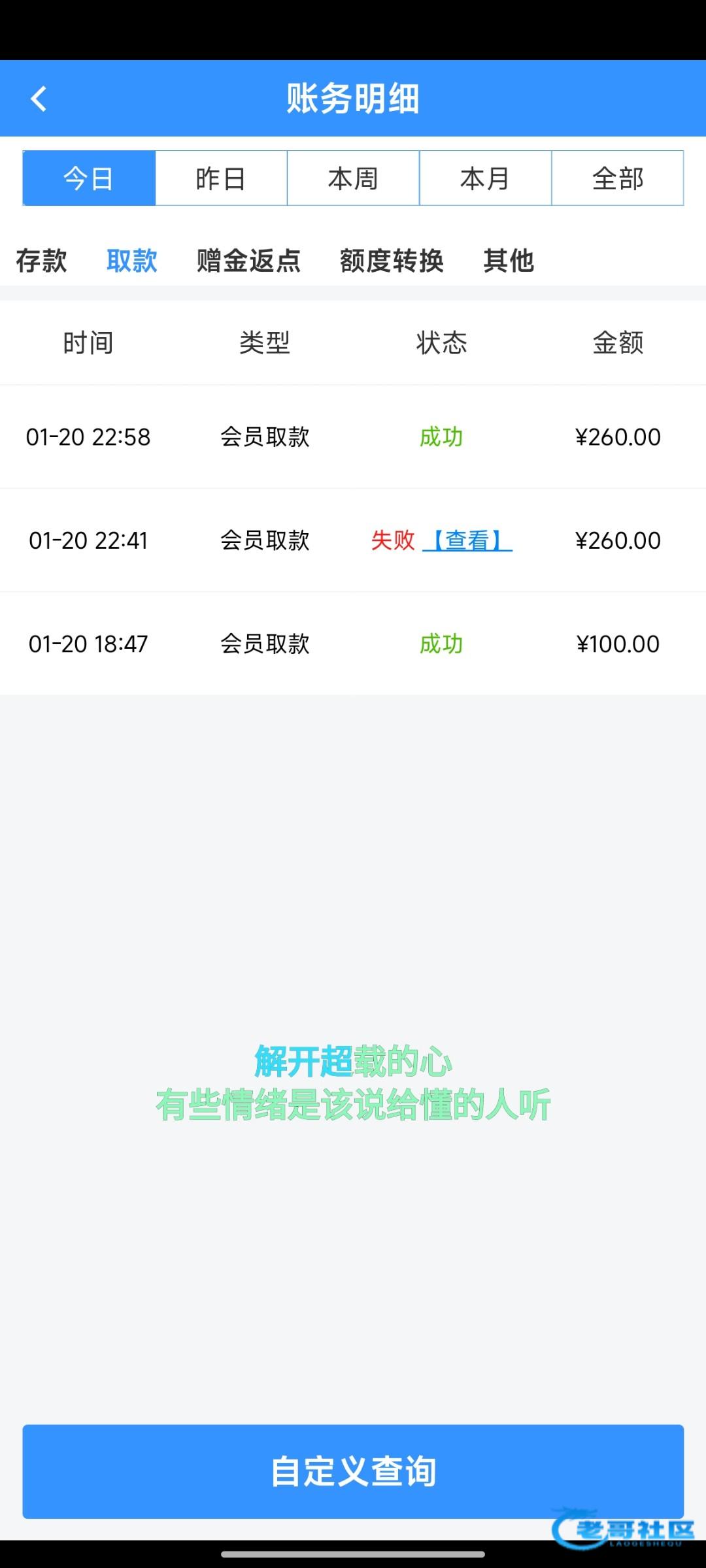Viewport: 706px width, 1568px height.
Task: Tap 【查看】 link for failed withdrawal
Action: point(467,540)
